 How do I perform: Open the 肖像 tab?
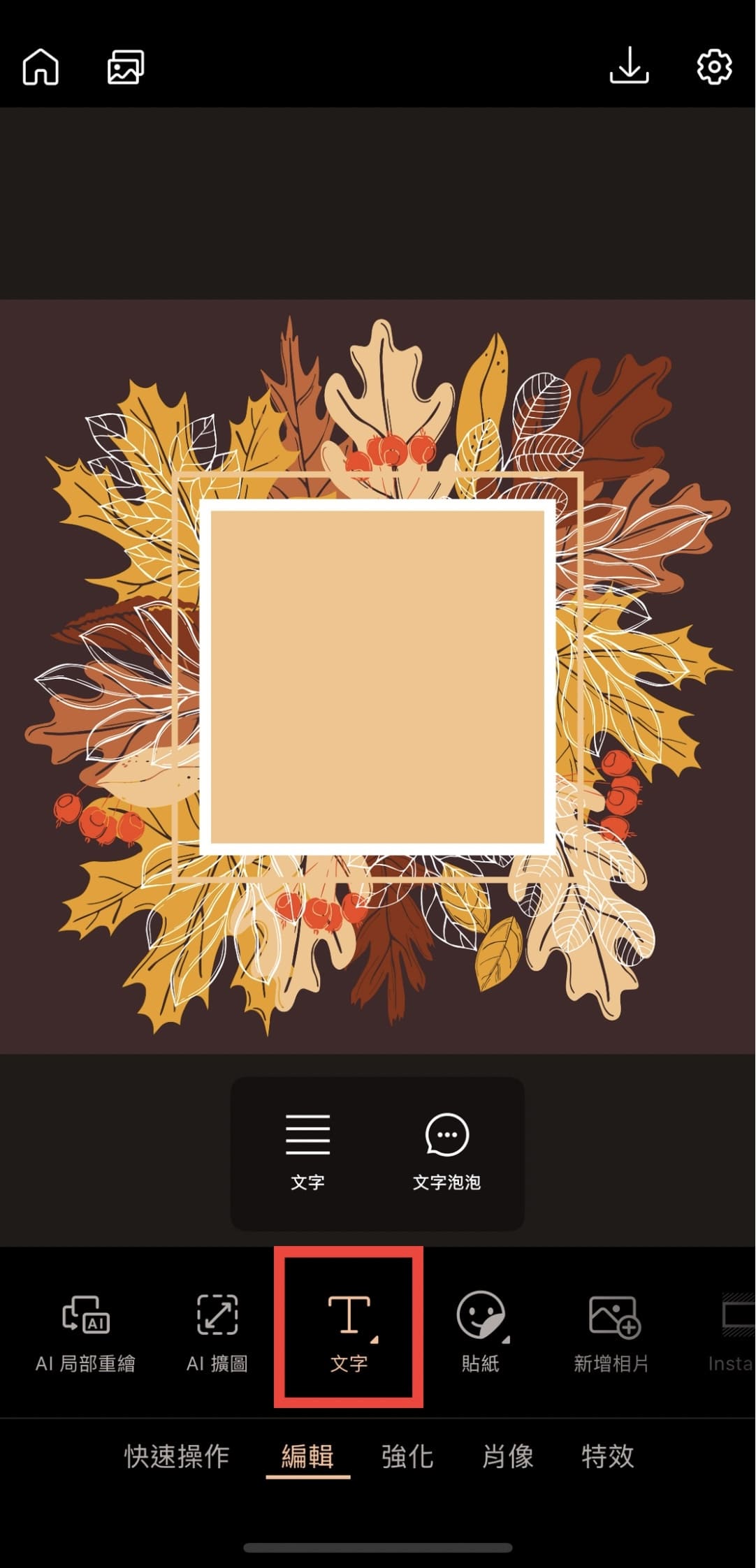click(x=508, y=1456)
